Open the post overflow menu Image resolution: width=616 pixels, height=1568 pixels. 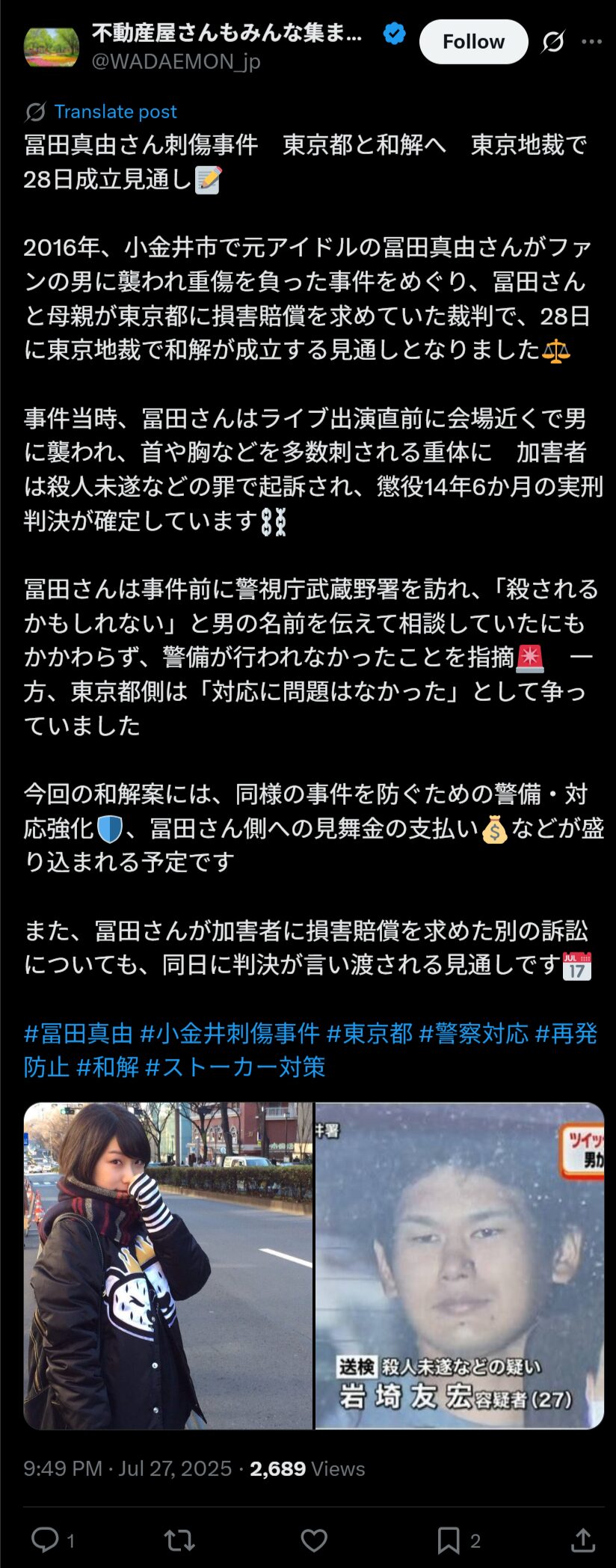click(591, 42)
